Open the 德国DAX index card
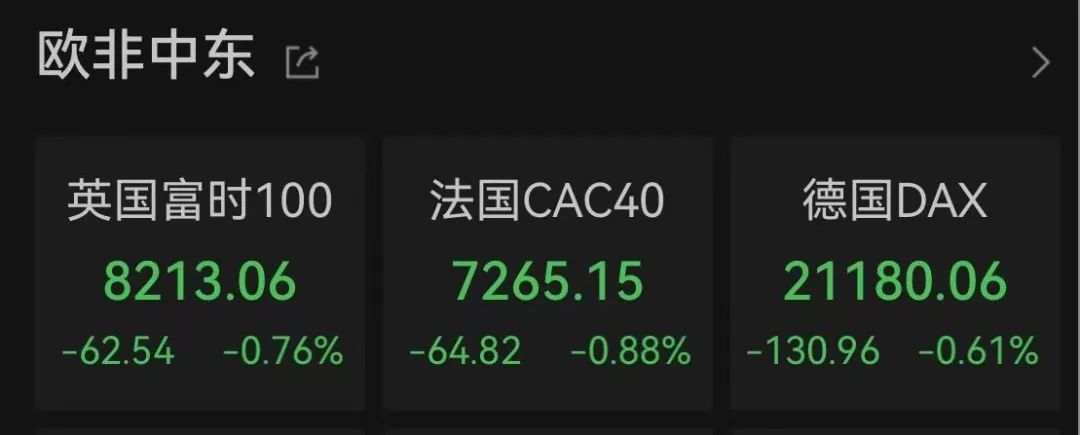The height and width of the screenshot is (435, 1080). click(894, 272)
